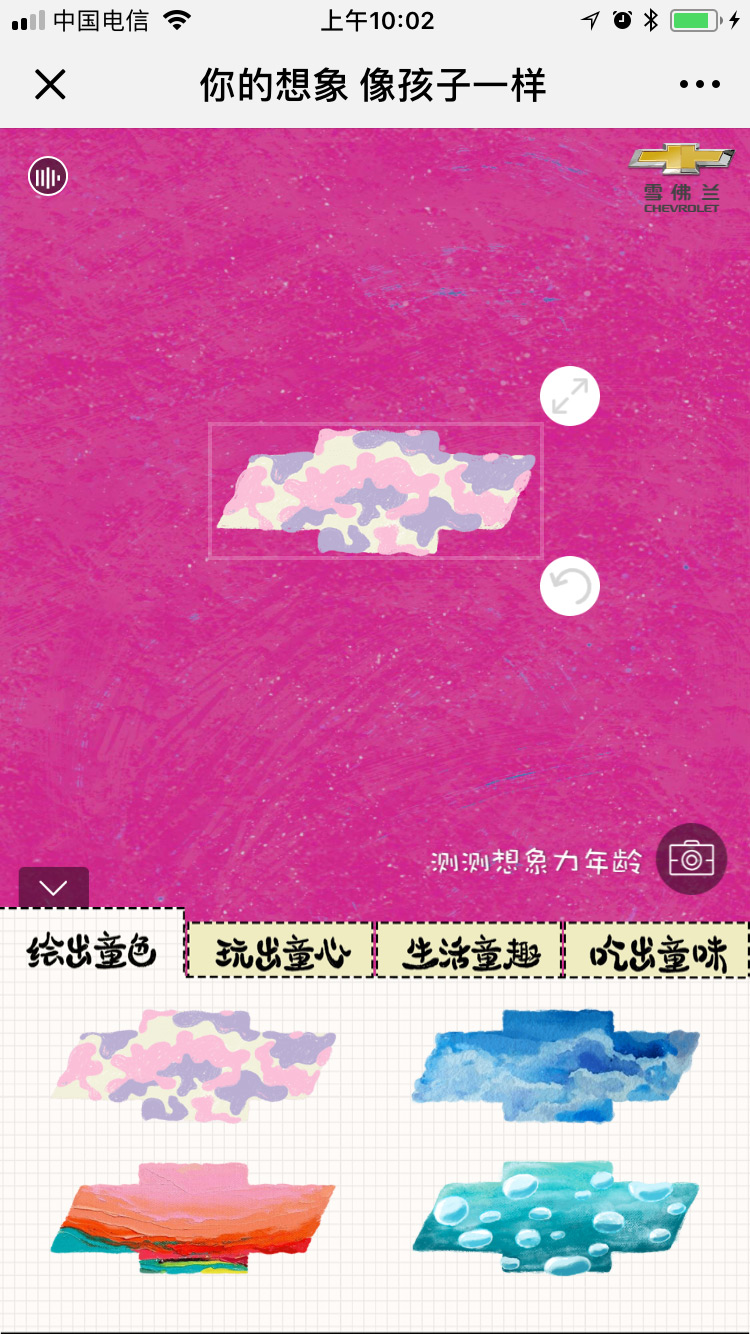Select the 绘出童色 tab
This screenshot has height=1334, width=750.
(x=92, y=950)
